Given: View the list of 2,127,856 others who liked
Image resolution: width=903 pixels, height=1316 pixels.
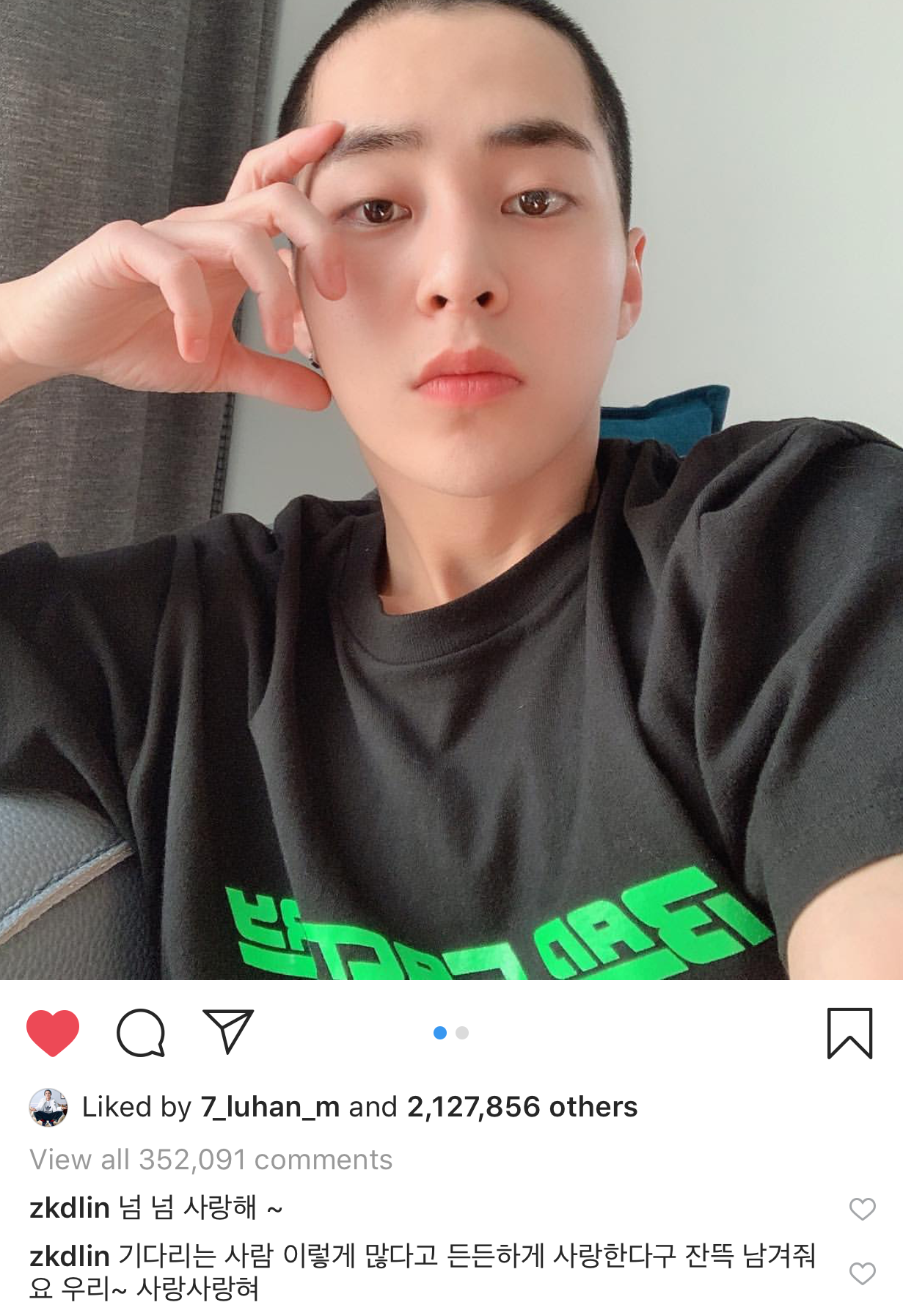Looking at the screenshot, I should (x=522, y=1107).
